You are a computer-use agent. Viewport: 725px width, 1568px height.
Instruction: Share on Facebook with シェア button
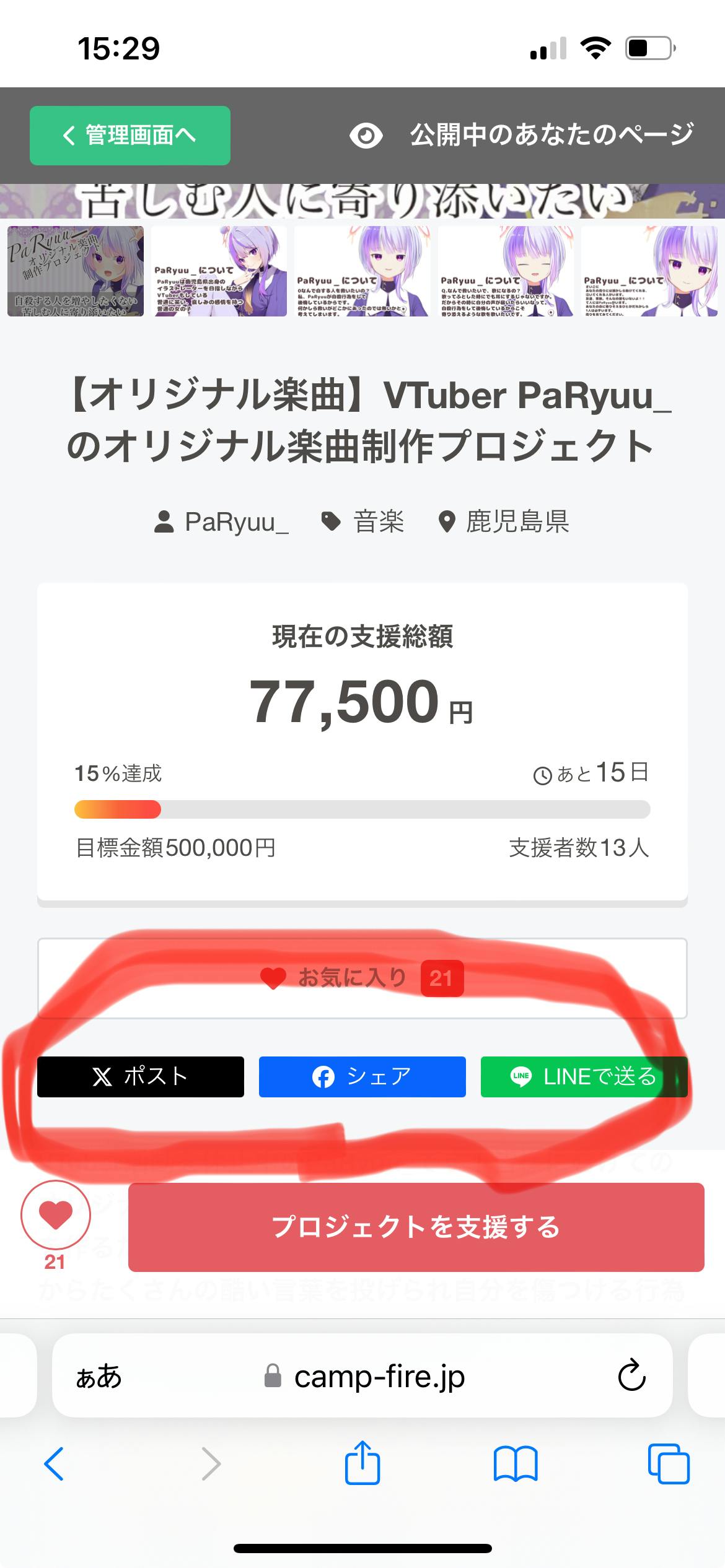362,1077
